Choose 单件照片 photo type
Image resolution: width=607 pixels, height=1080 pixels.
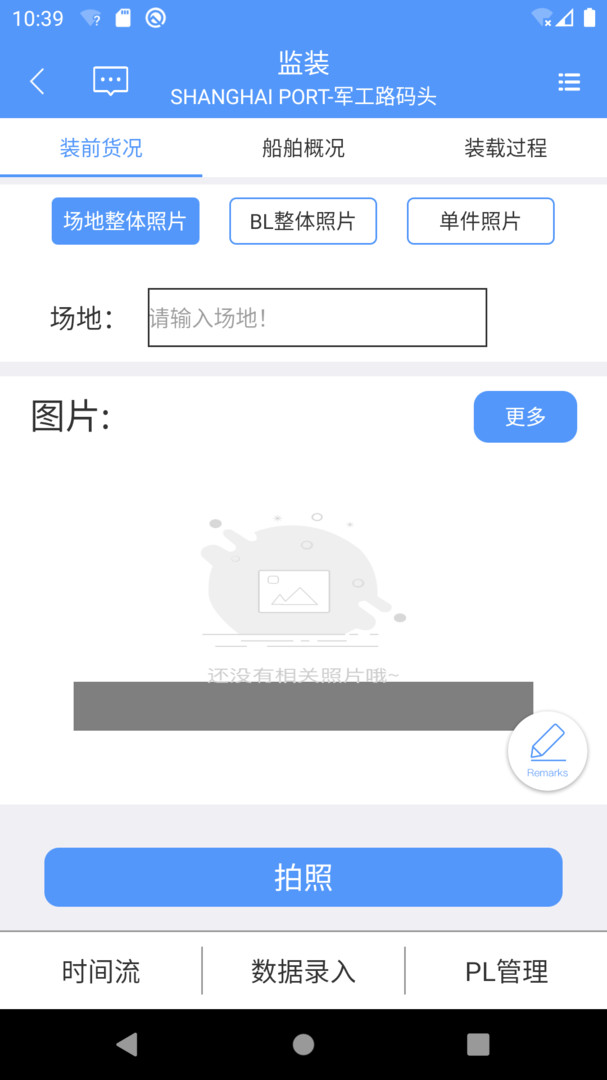[x=480, y=221]
